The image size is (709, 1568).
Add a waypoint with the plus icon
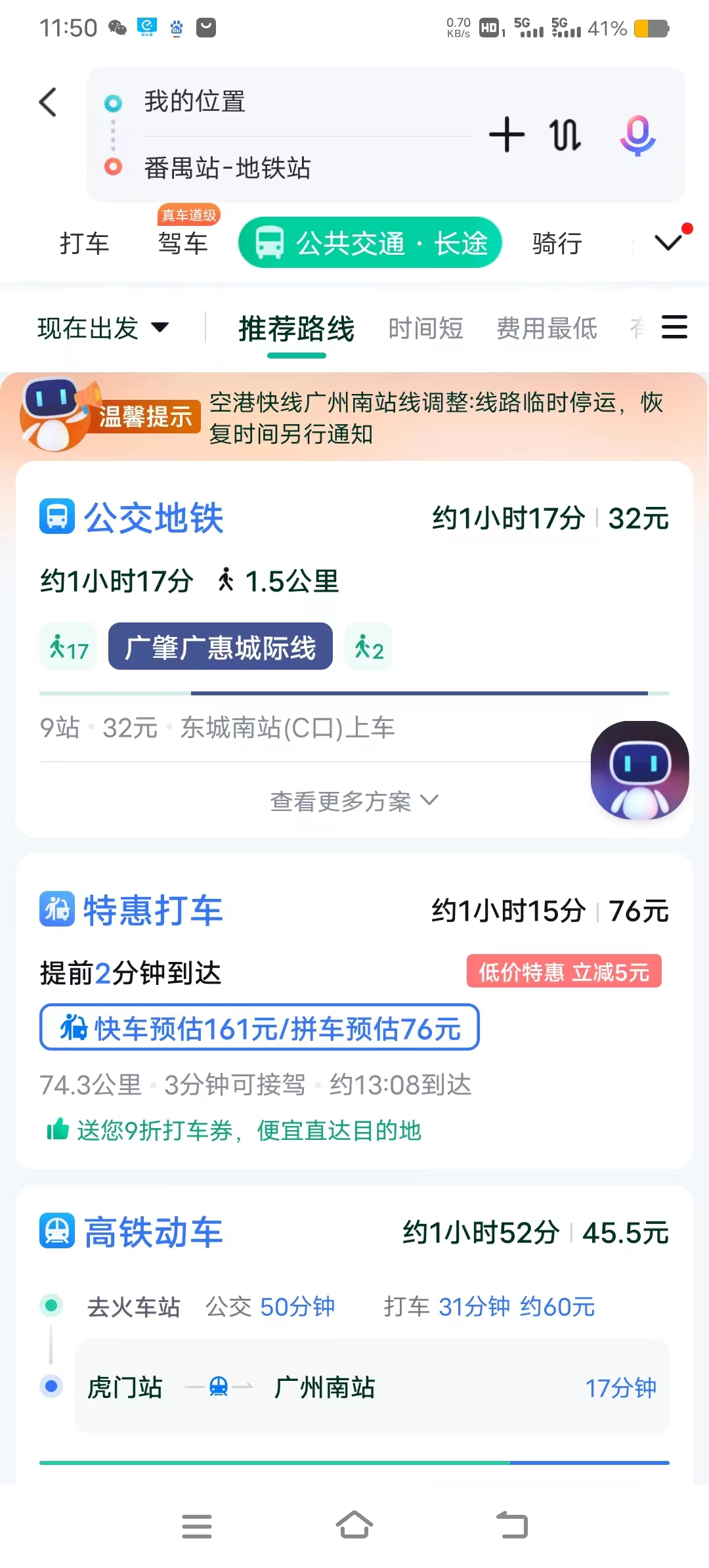tap(507, 135)
